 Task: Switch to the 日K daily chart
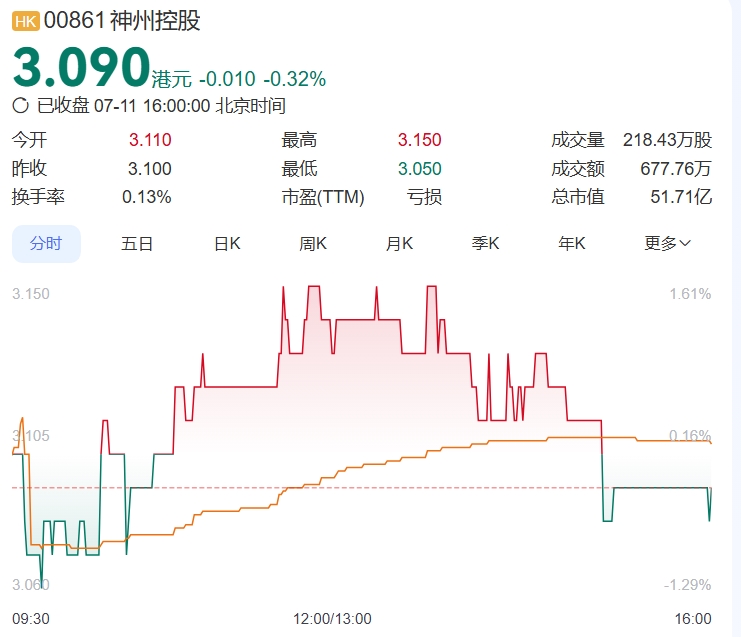[x=227, y=243]
